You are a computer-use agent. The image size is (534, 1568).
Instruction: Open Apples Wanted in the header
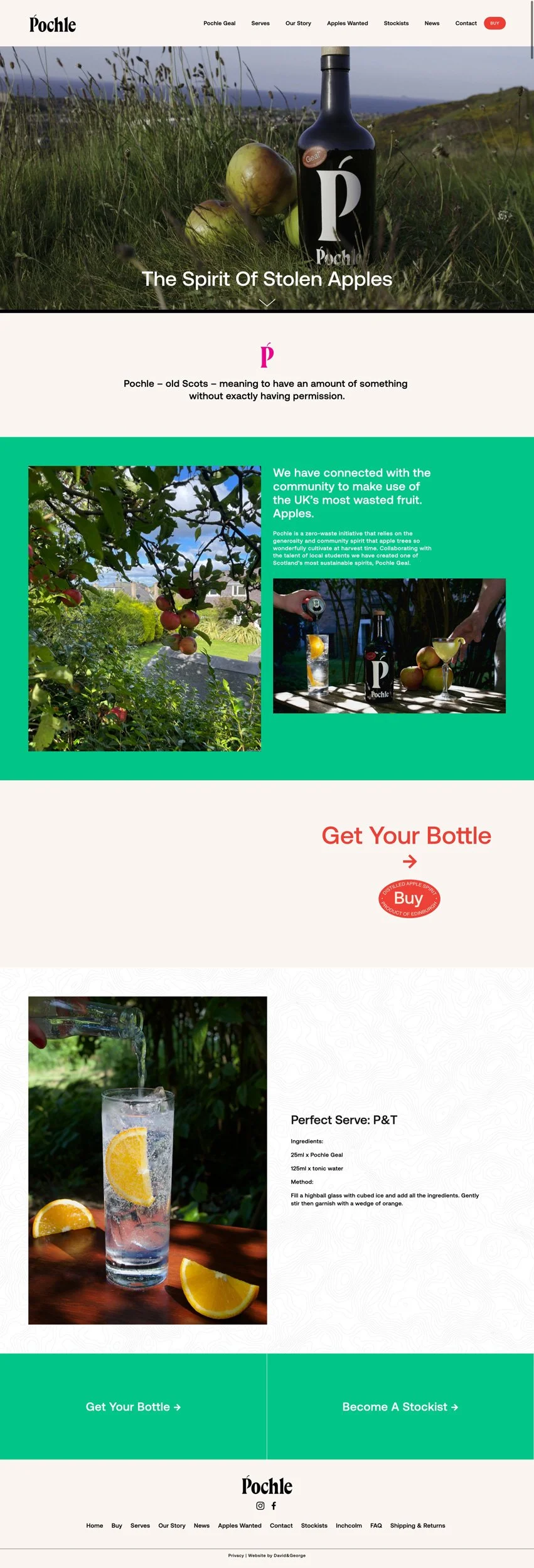(347, 23)
